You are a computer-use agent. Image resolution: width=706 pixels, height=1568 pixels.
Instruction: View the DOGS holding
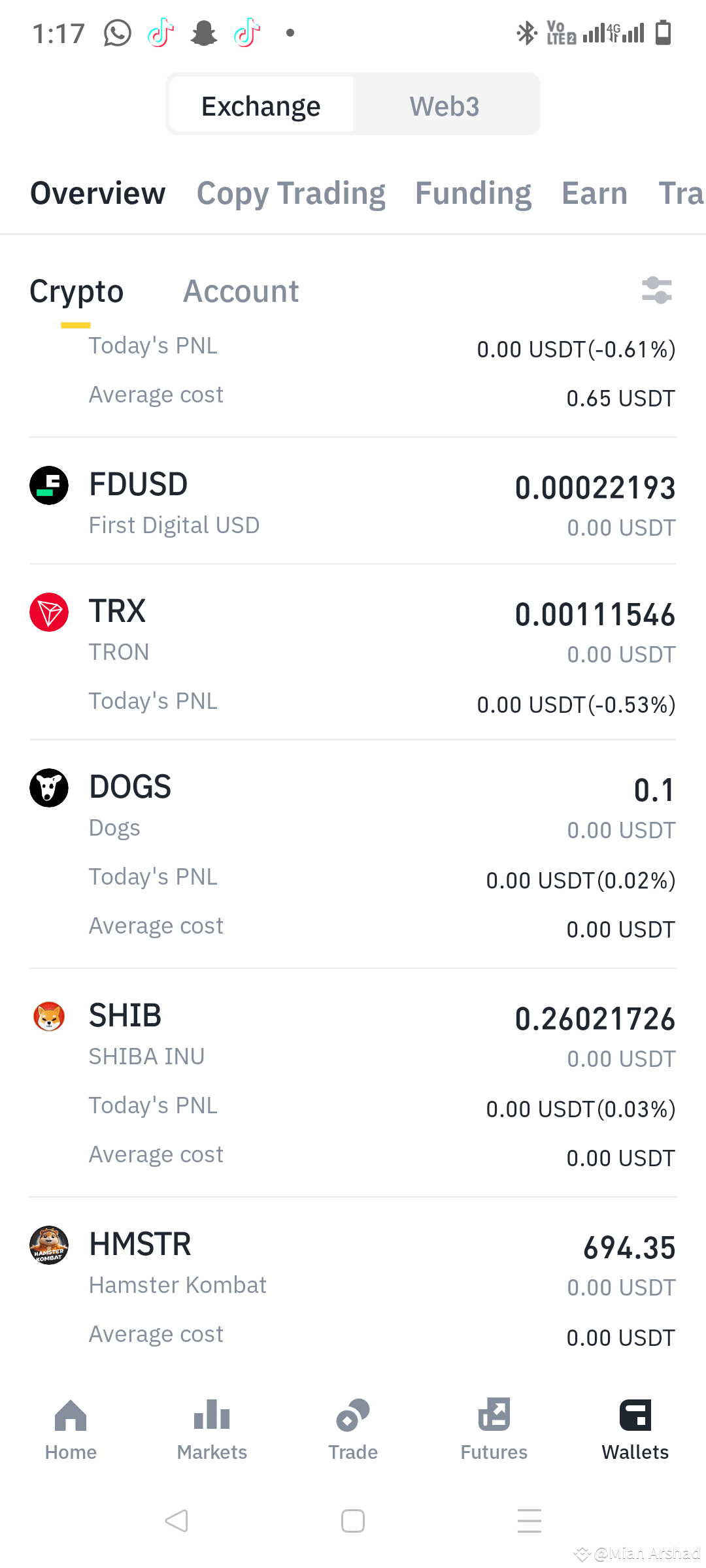point(353,855)
